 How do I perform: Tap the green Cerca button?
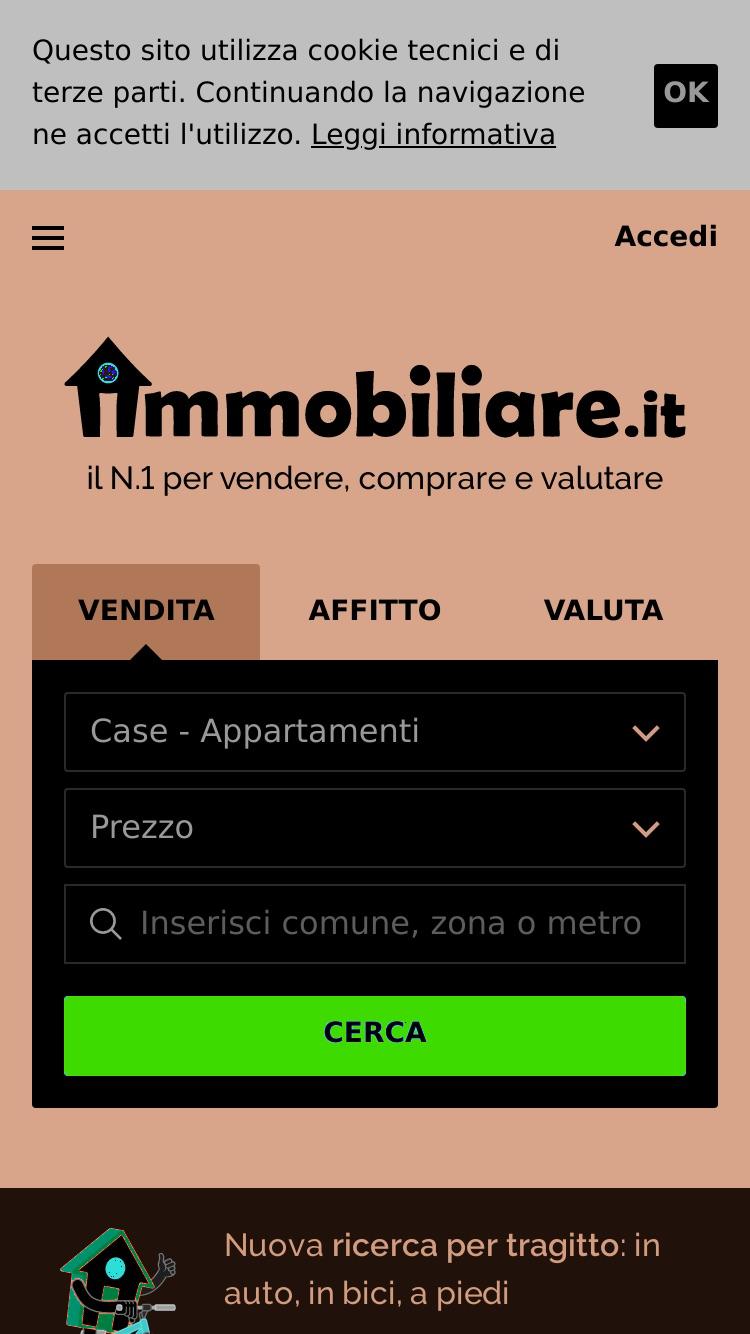[x=375, y=1036]
